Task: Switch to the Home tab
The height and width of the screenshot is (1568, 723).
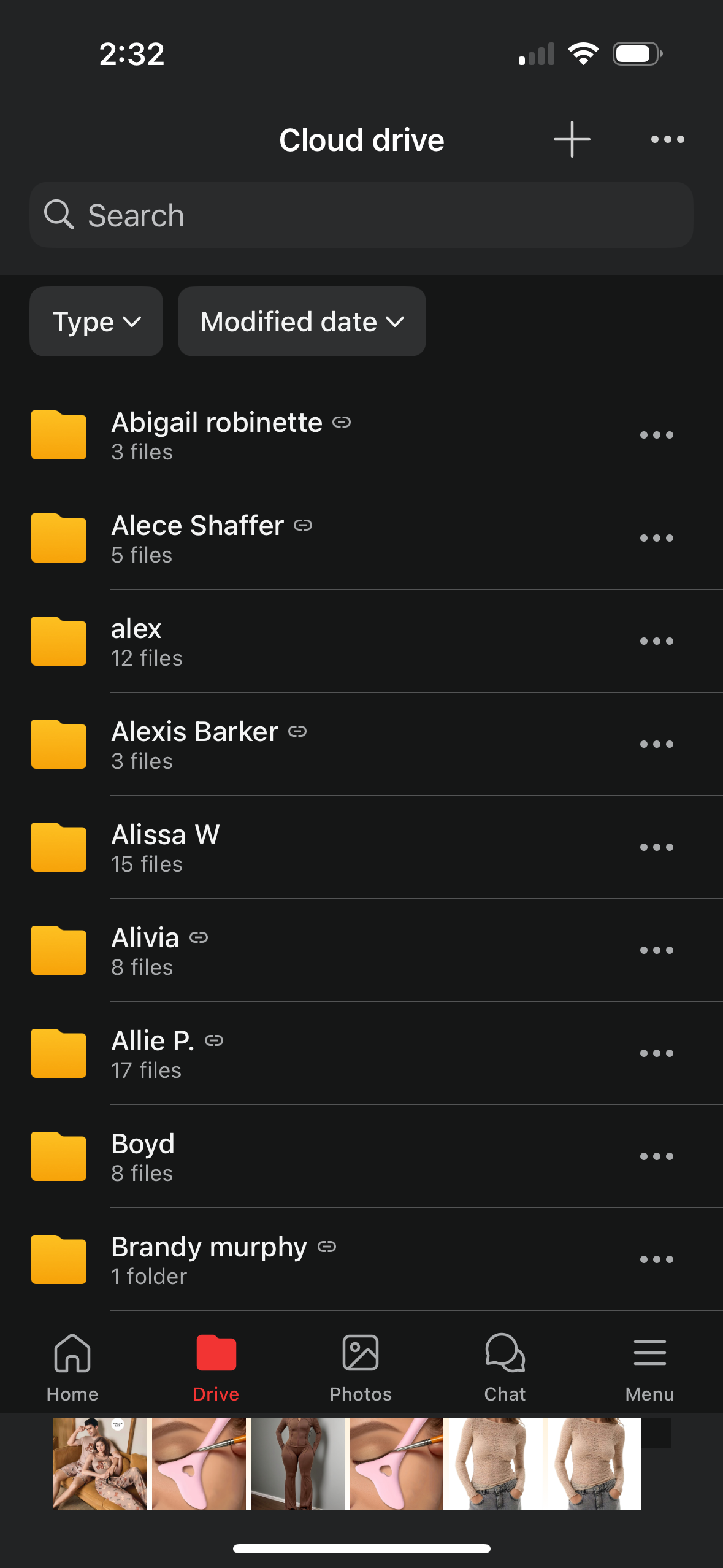Action: pos(72,1367)
